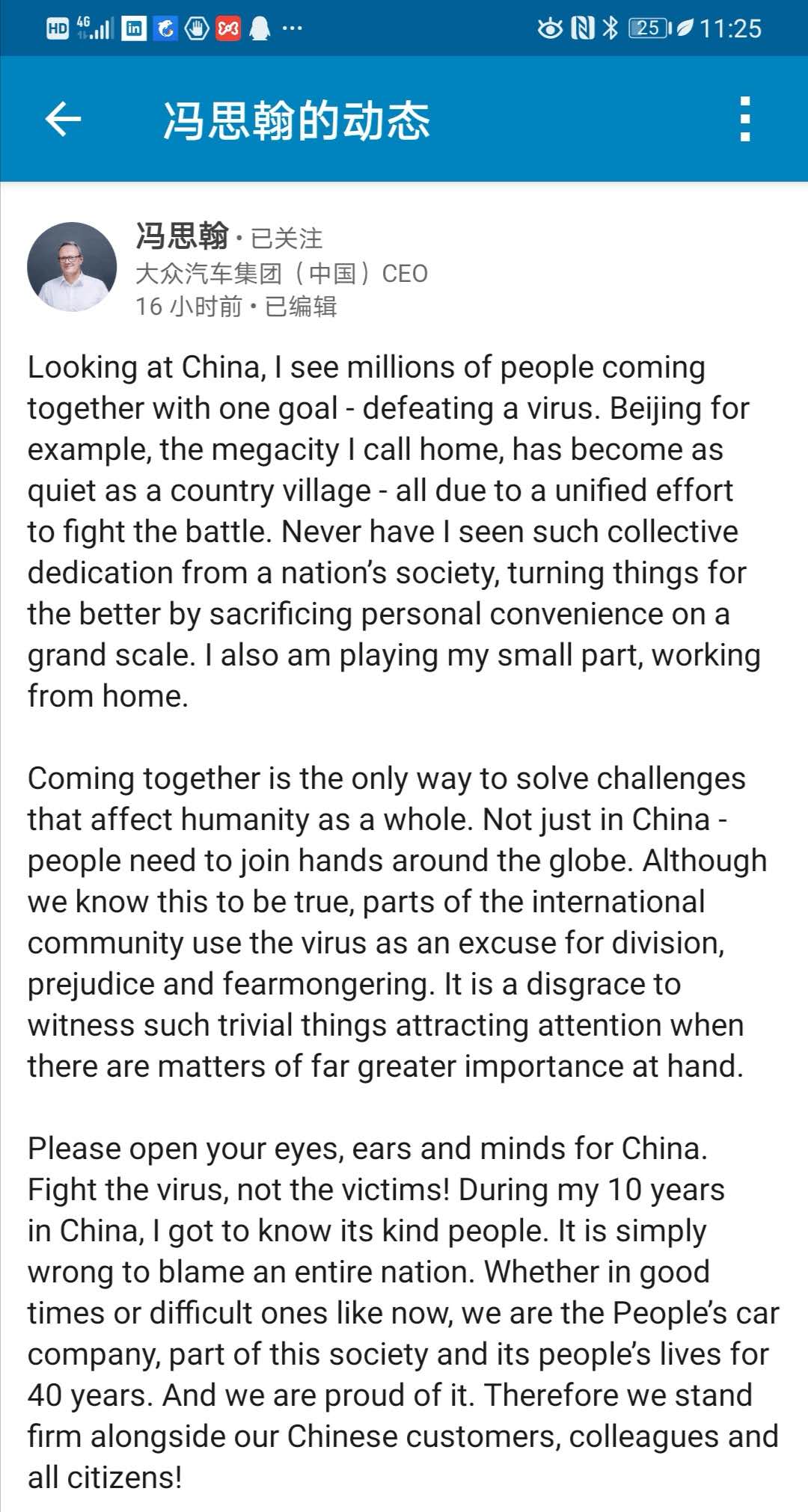Go back from 冯思翰的动态
Image resolution: width=808 pixels, height=1512 pixels.
click(x=63, y=119)
